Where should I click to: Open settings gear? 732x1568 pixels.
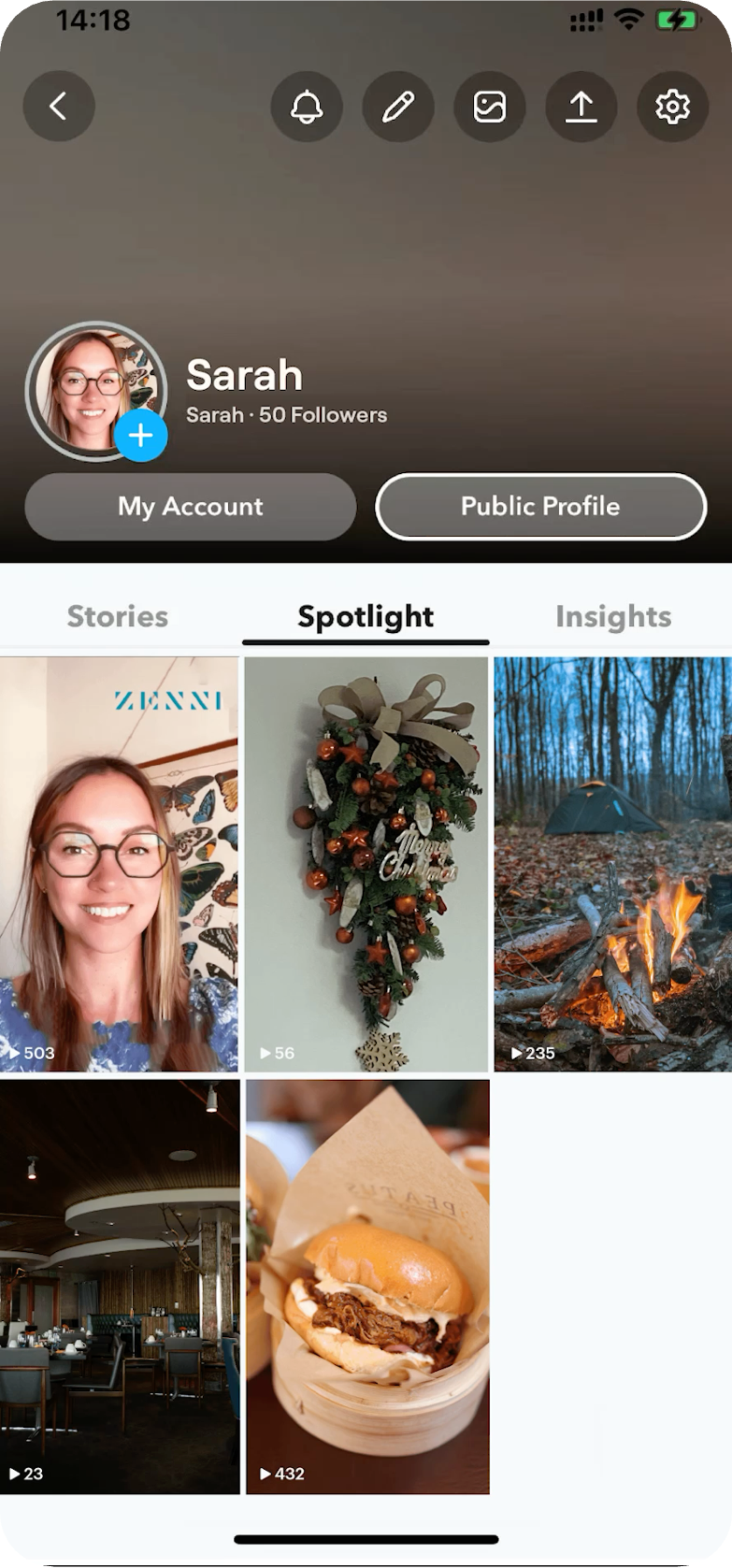672,107
